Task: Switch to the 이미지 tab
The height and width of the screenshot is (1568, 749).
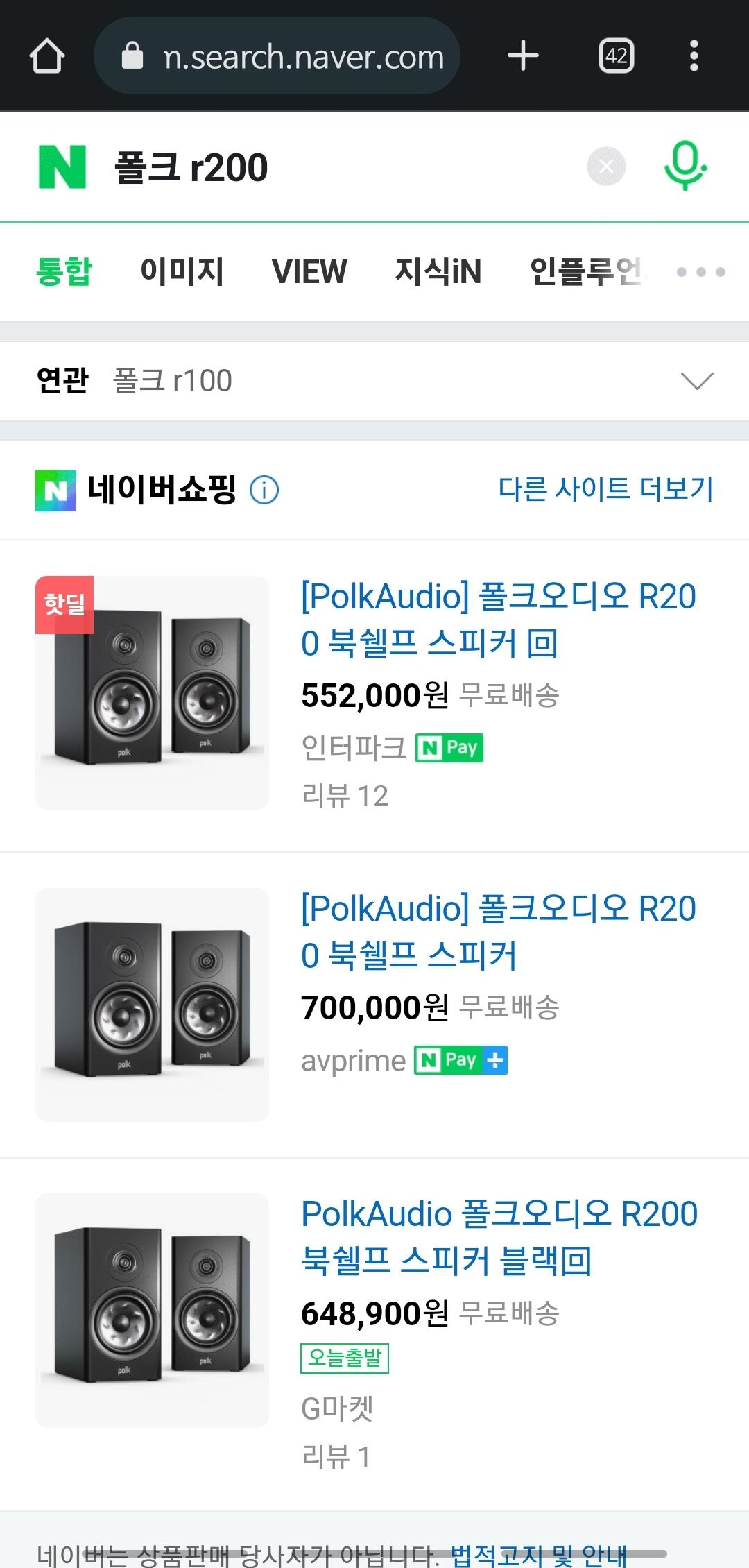Action: pyautogui.click(x=182, y=271)
